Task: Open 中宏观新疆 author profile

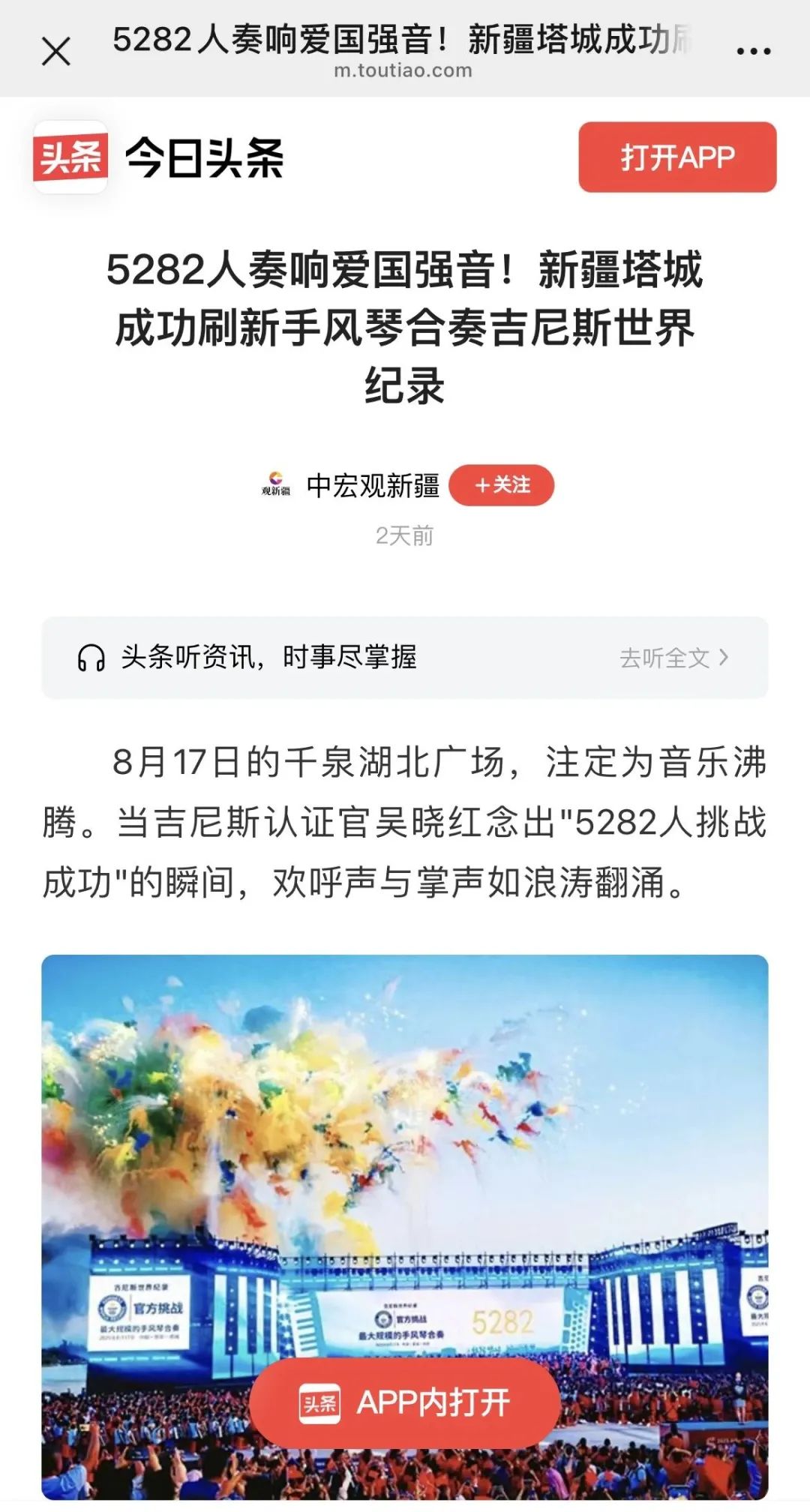Action: [372, 486]
